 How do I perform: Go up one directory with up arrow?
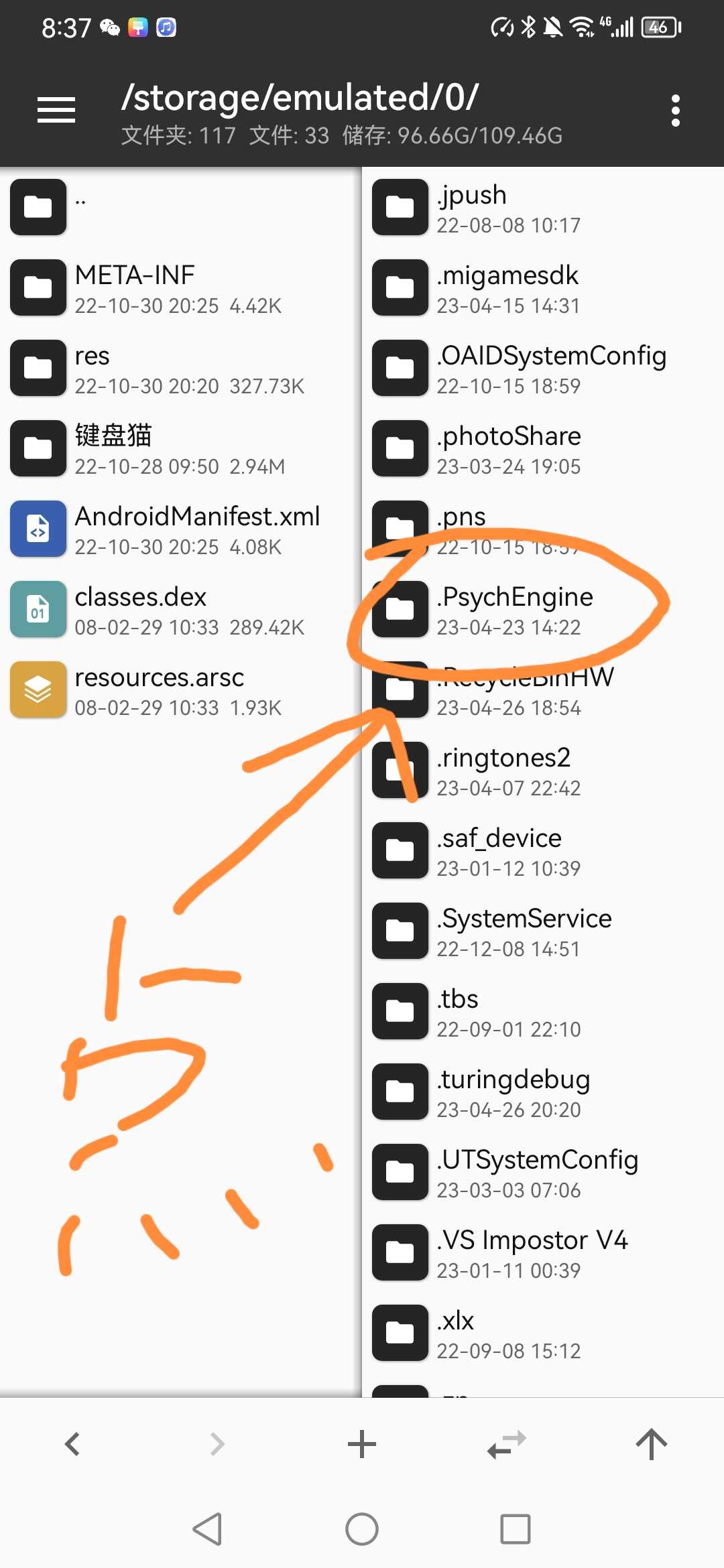[651, 1444]
